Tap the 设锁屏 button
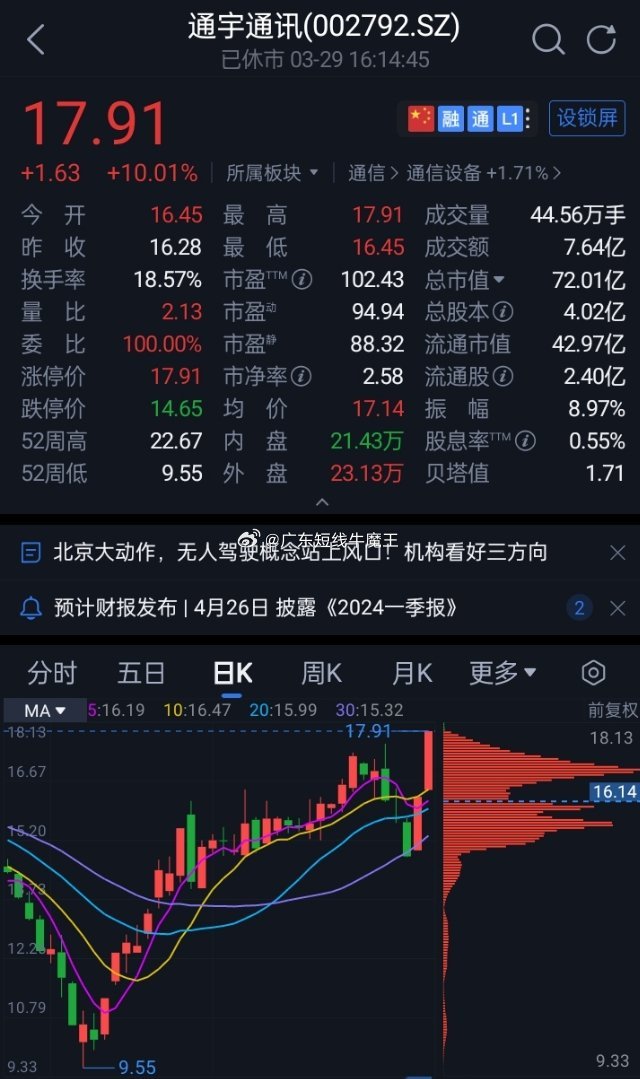 click(x=587, y=118)
